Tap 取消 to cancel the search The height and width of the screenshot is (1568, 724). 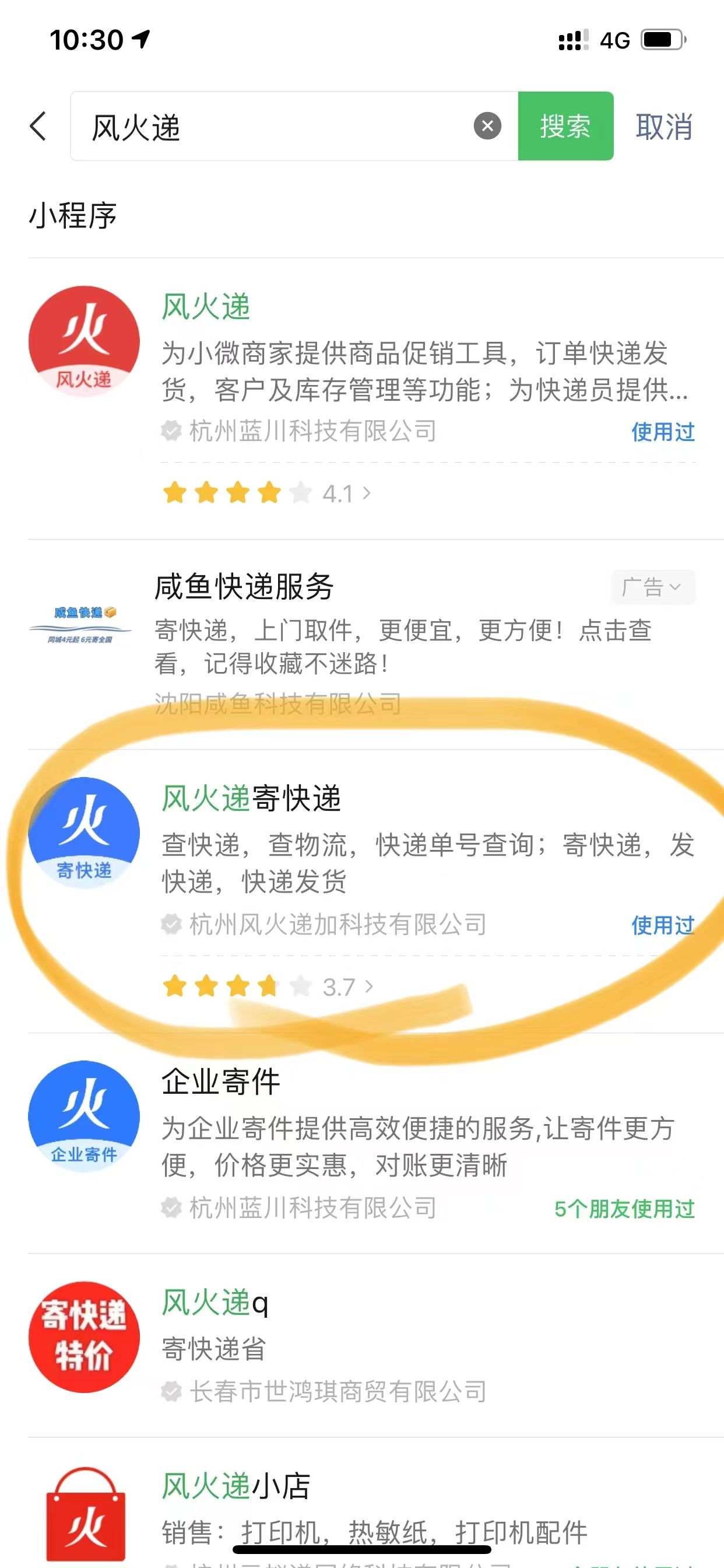(663, 127)
